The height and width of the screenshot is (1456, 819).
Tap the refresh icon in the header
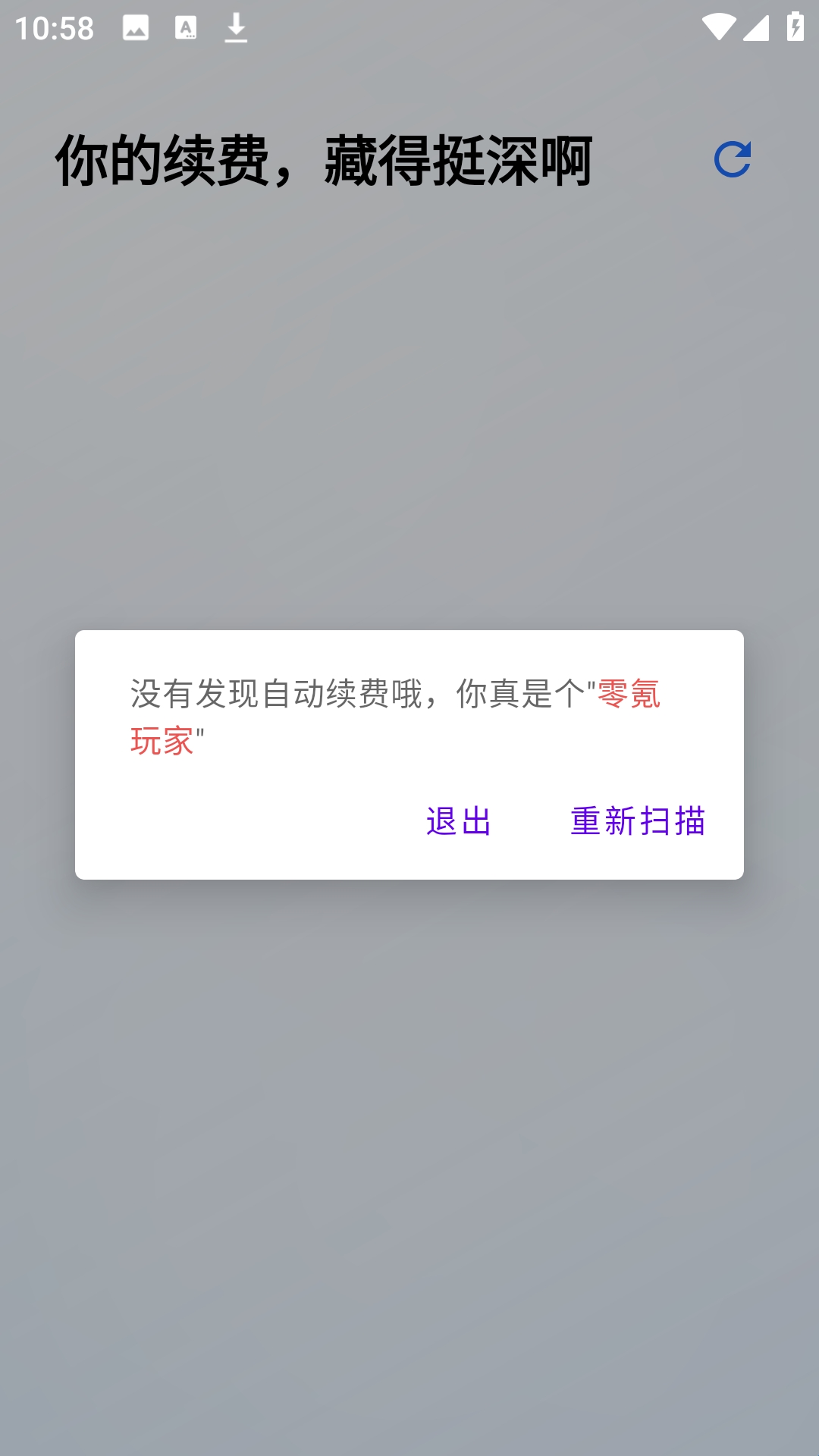(732, 159)
